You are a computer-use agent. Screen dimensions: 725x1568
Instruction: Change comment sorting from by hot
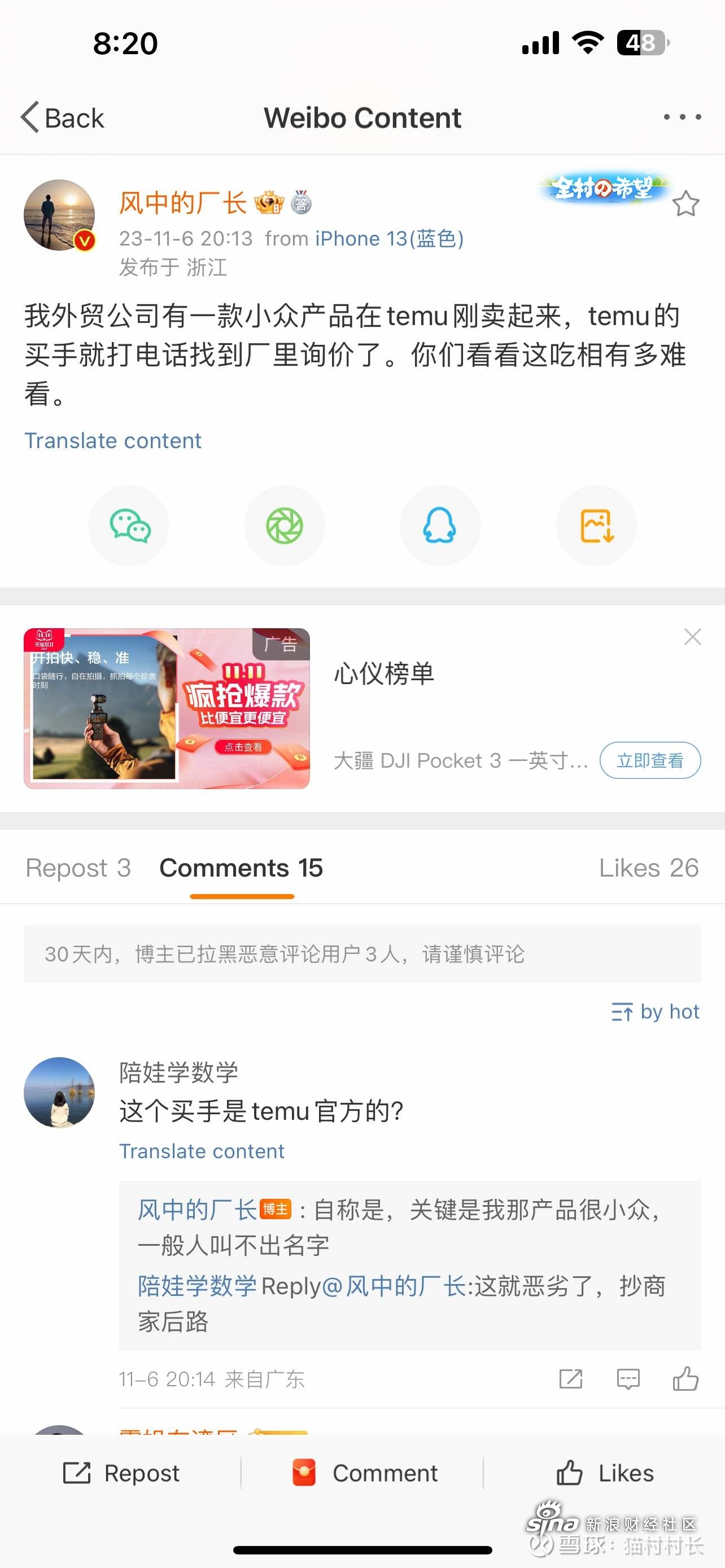[x=655, y=1011]
